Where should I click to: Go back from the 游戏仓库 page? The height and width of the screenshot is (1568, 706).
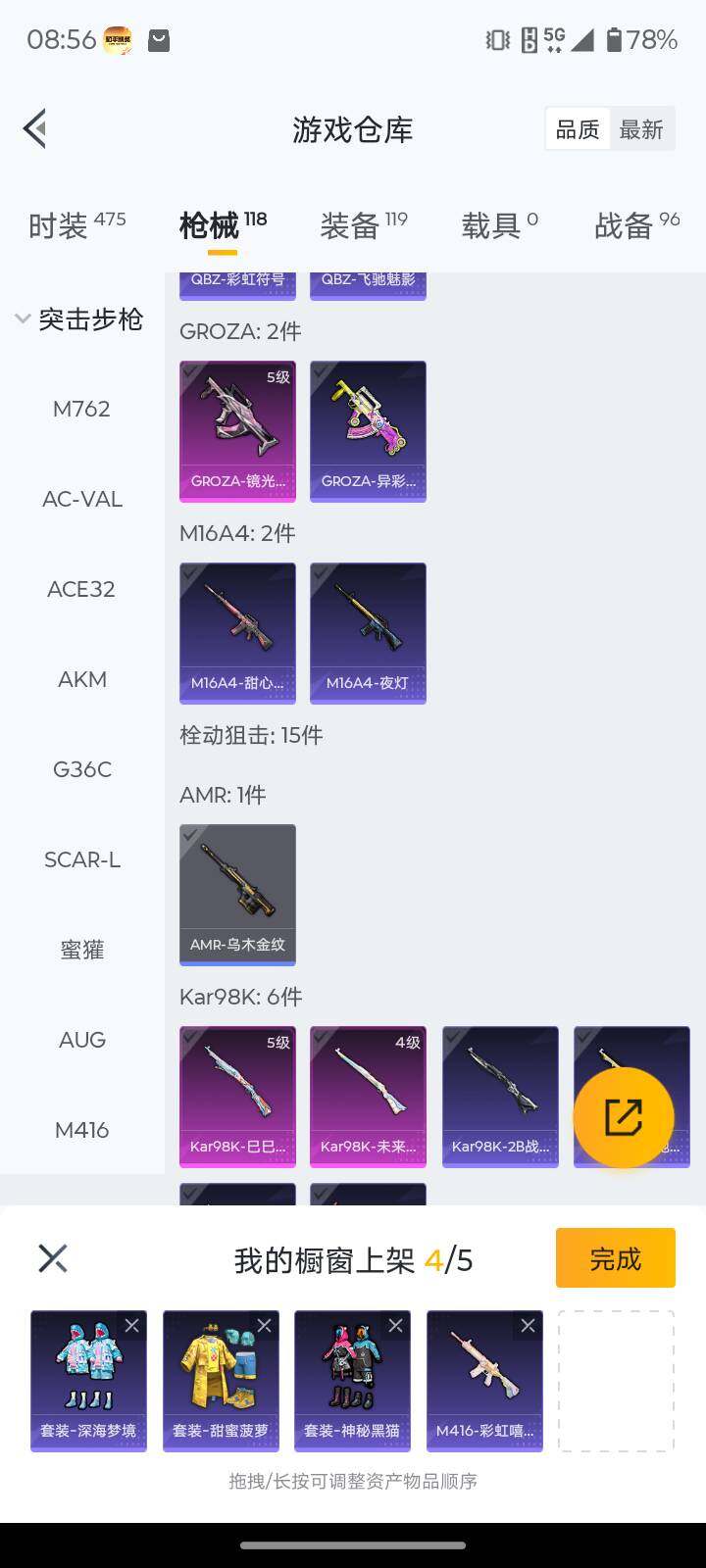pos(35,128)
